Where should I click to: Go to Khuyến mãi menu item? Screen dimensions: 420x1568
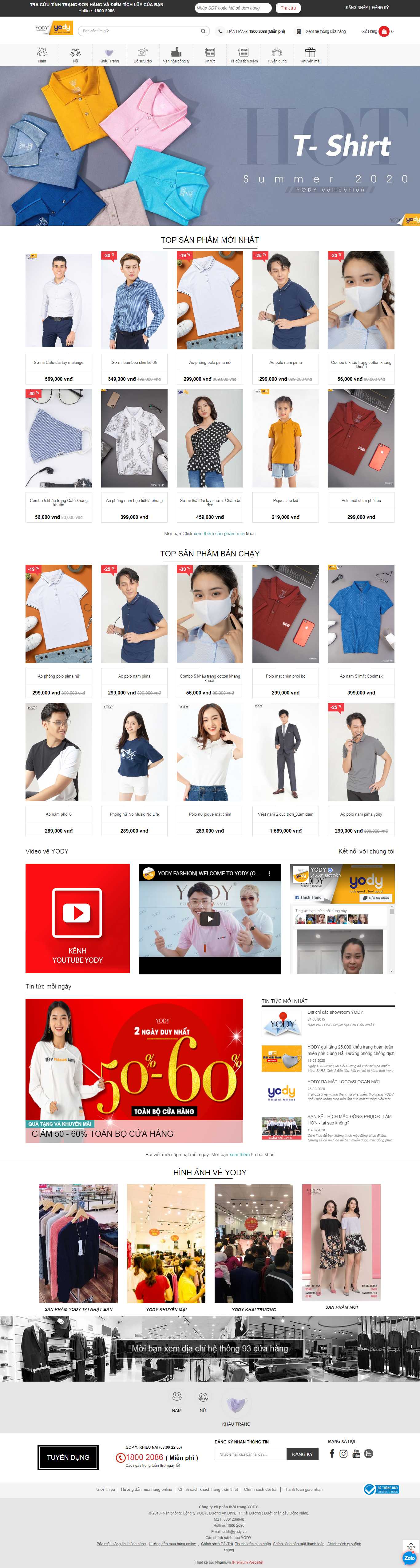pos(310,55)
